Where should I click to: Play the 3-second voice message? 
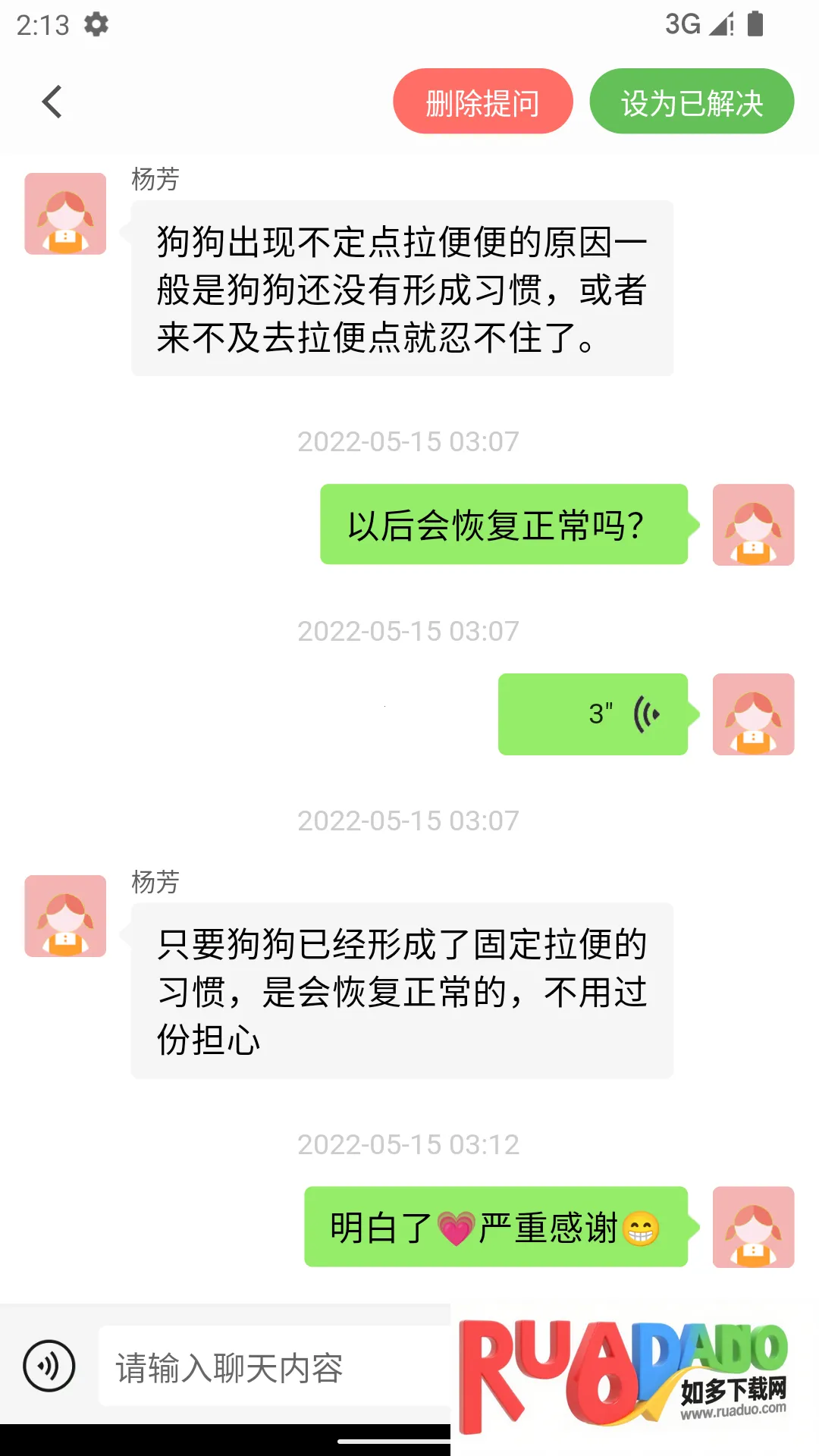click(x=593, y=714)
